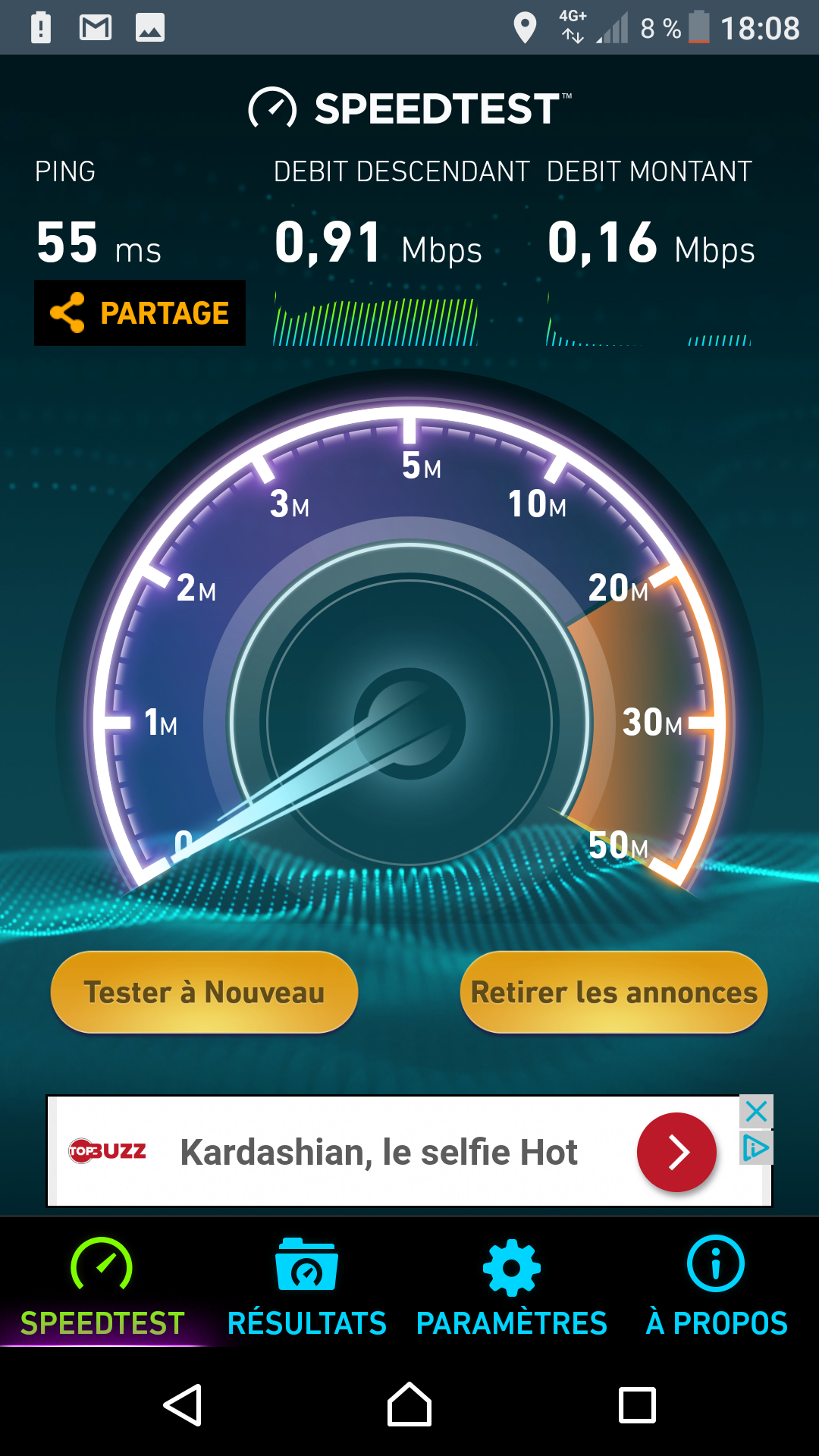Go back with the system back button
The image size is (819, 1456).
point(183,1405)
